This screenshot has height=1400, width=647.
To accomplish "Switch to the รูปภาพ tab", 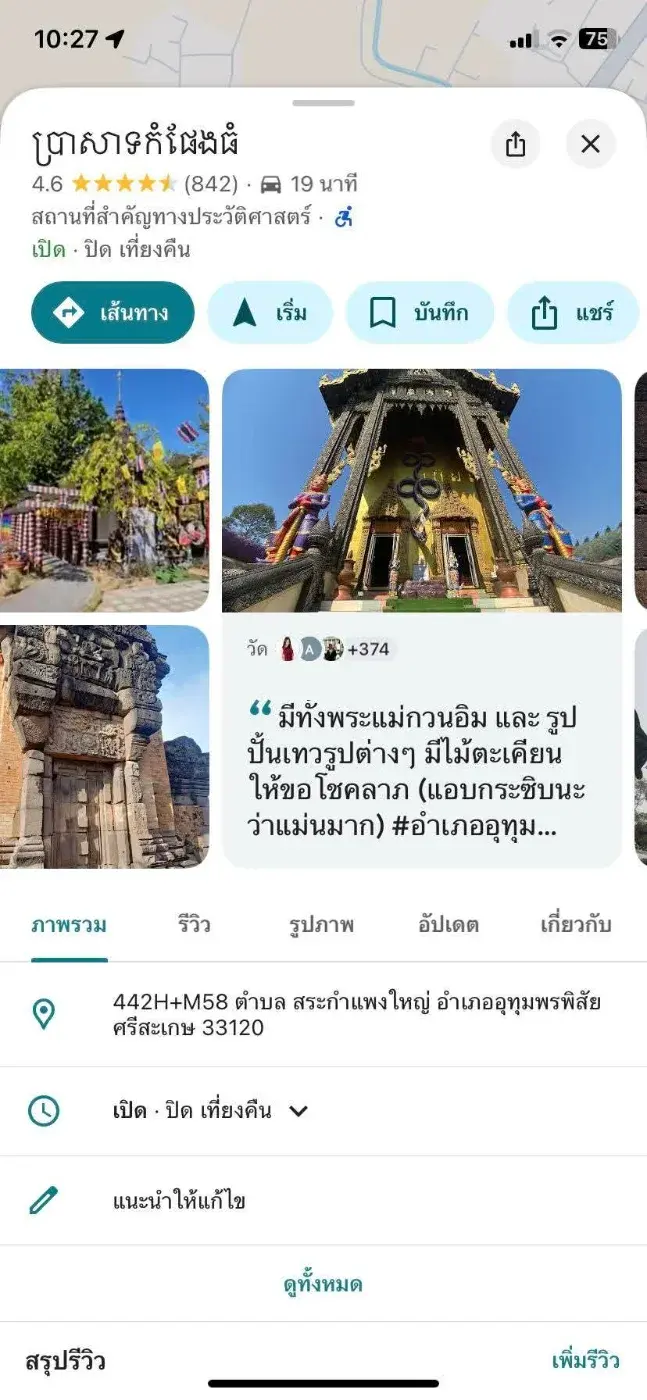I will tap(320, 924).
